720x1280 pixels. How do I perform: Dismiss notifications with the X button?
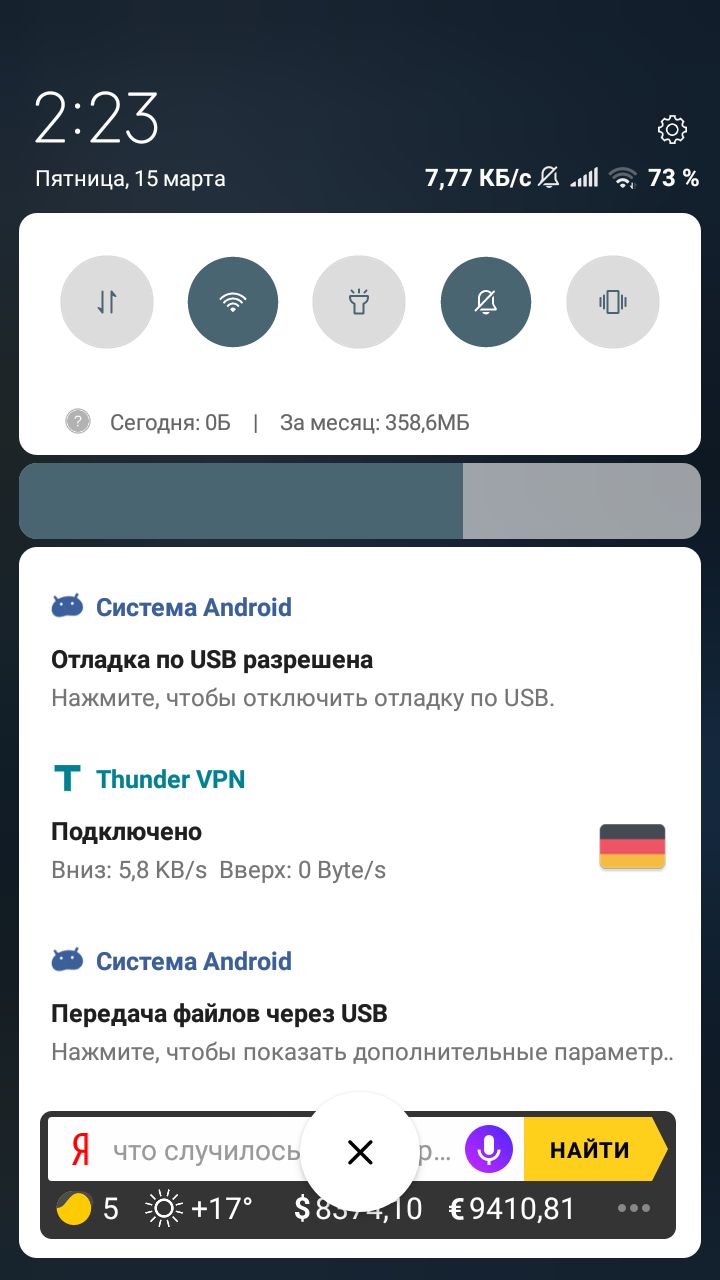(360, 1152)
